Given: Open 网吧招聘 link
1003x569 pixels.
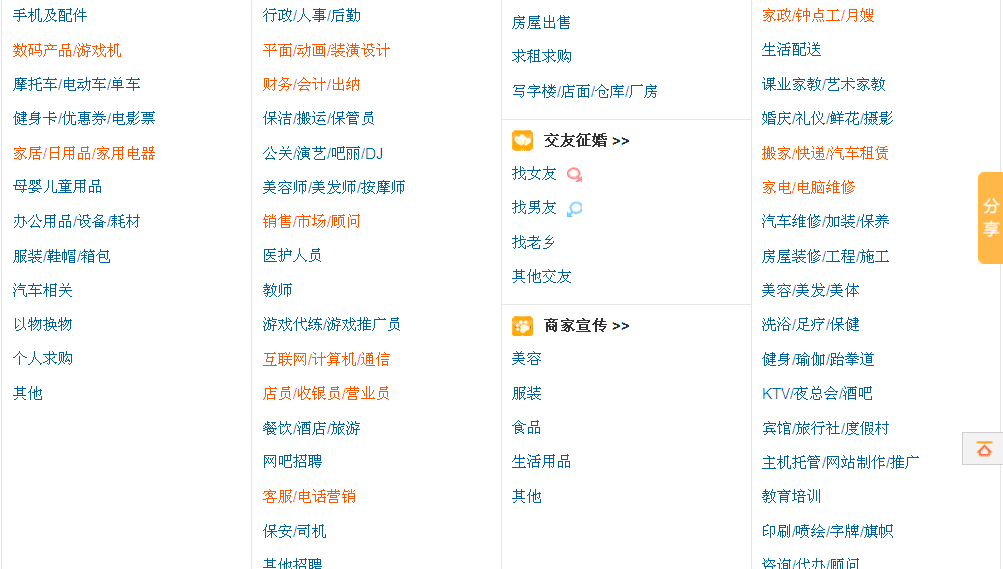Looking at the screenshot, I should [x=292, y=461].
